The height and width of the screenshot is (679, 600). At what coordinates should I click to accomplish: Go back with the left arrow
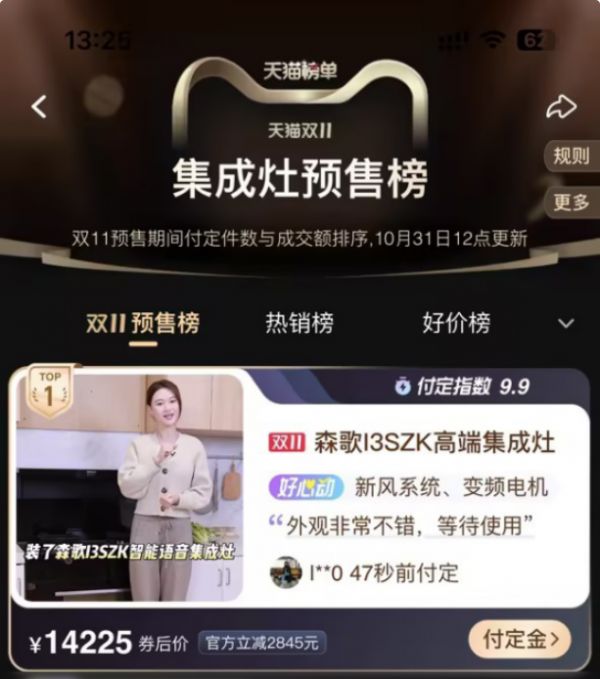39,106
